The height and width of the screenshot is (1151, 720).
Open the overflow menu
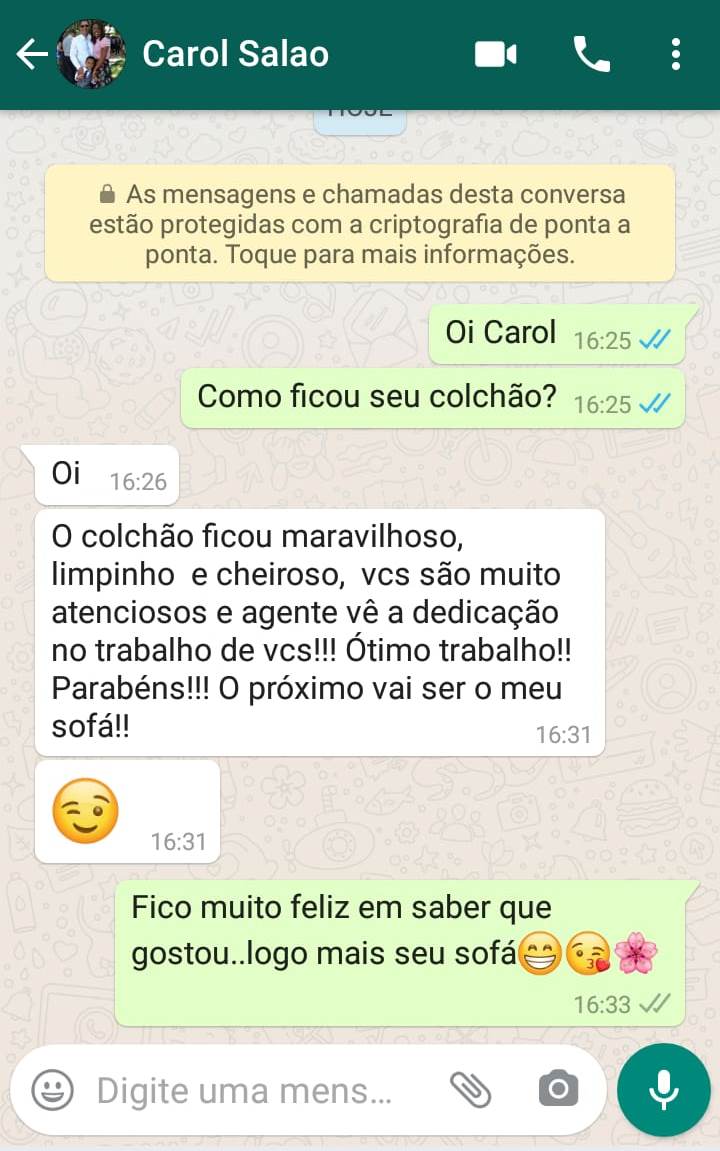click(676, 54)
